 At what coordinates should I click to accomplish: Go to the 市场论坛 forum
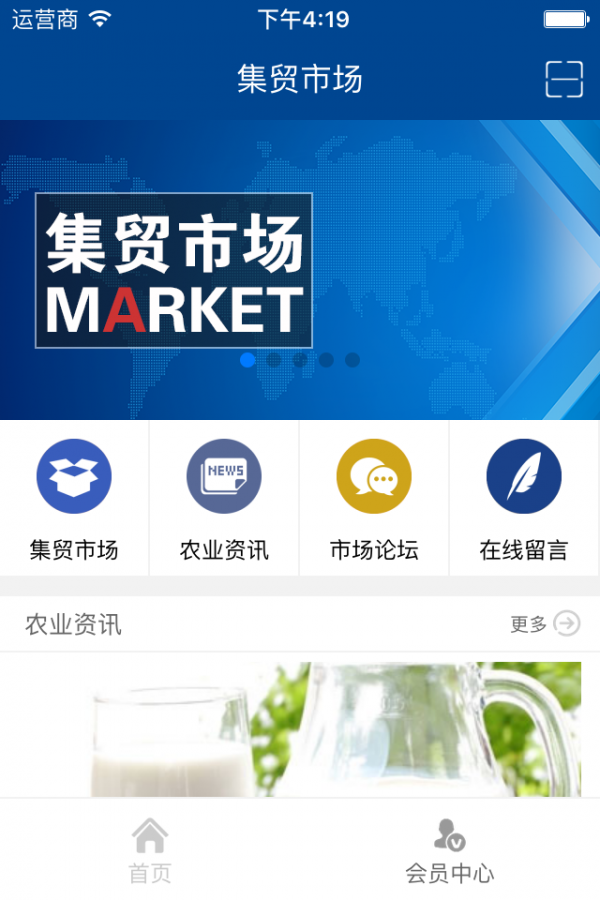coord(374,498)
